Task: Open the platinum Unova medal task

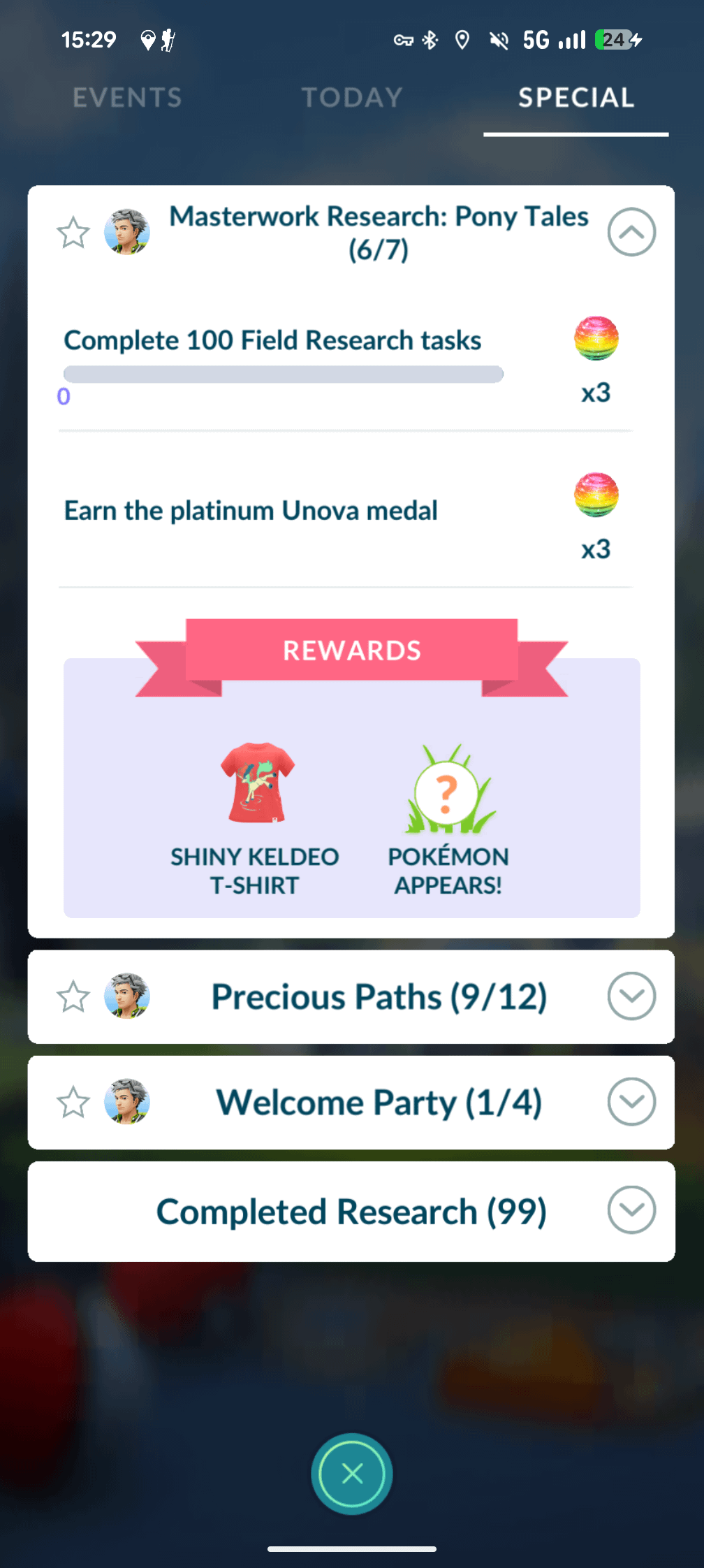Action: coord(251,511)
